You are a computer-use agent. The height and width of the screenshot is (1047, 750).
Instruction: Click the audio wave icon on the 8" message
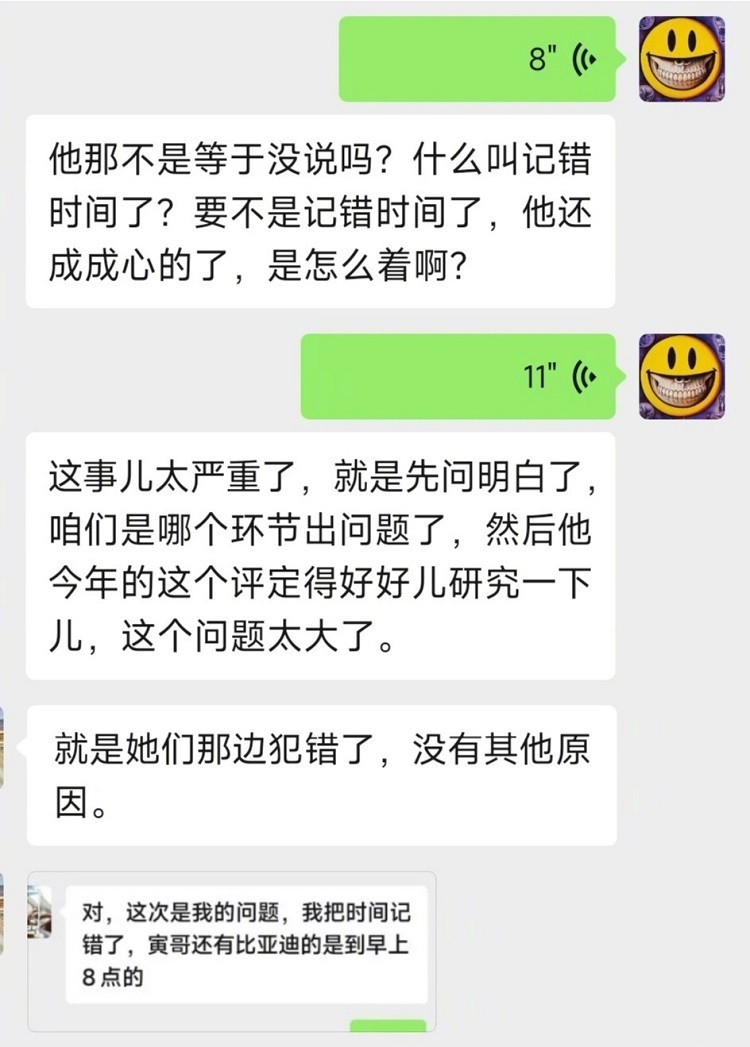583,58
